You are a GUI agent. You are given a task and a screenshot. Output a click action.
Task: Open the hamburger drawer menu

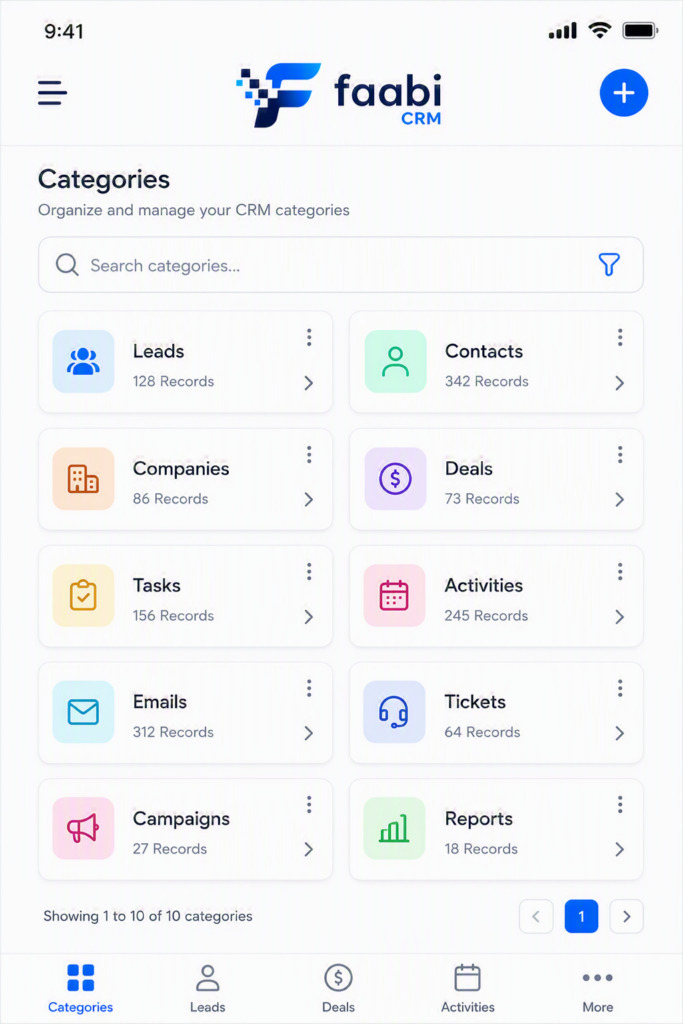[52, 93]
